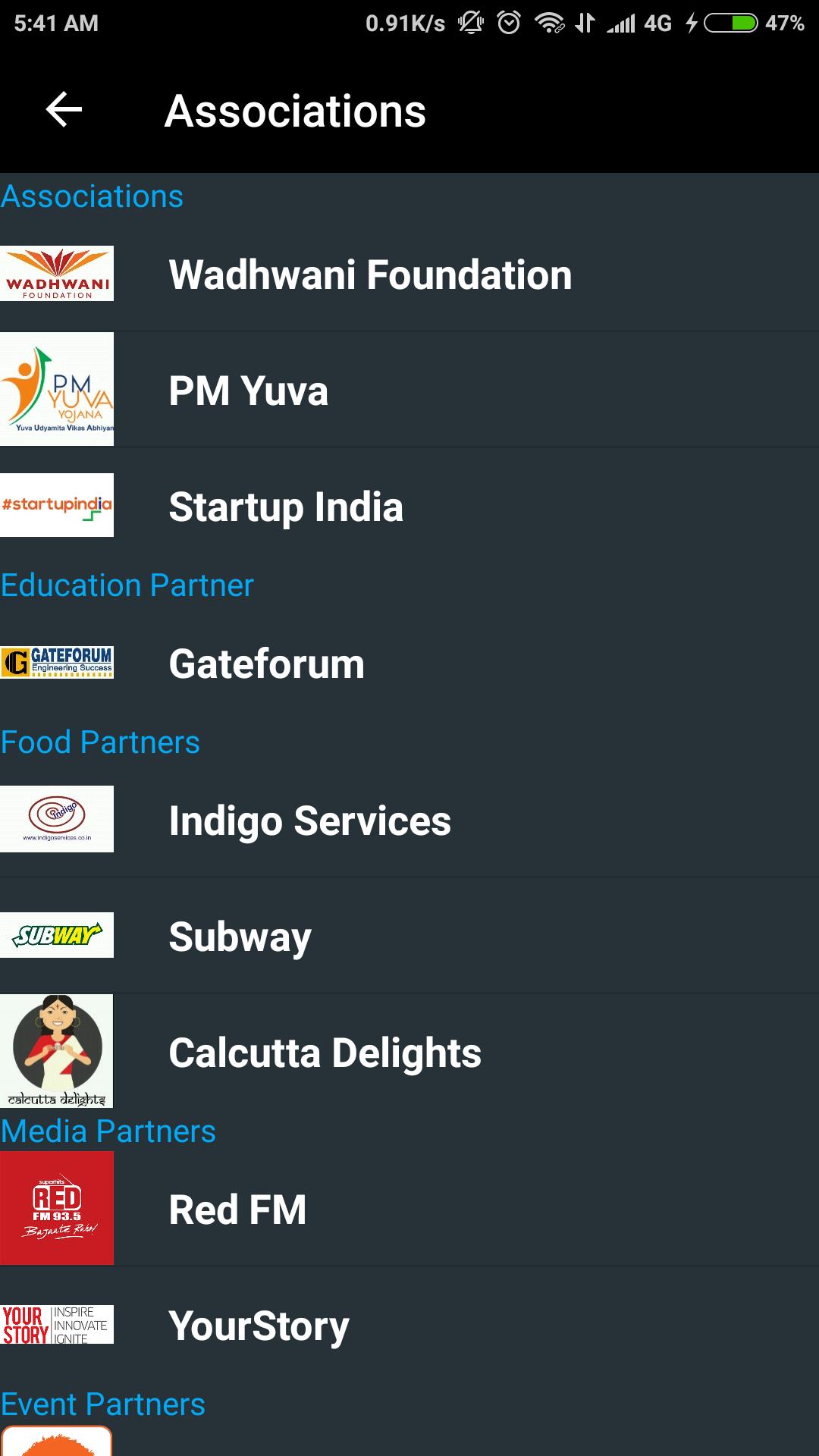Go back using the arrow icon
The height and width of the screenshot is (1456, 819).
click(64, 110)
